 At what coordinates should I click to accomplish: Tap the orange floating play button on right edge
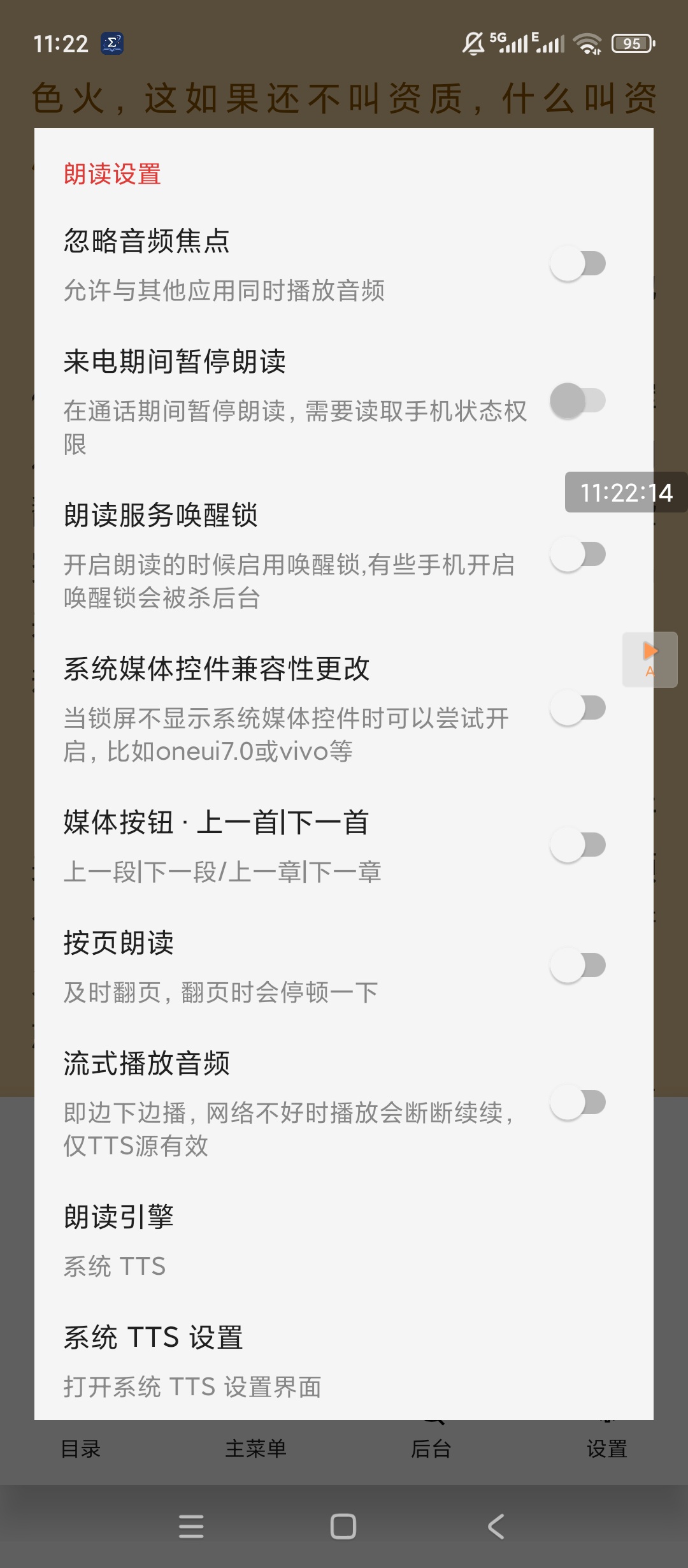(x=650, y=659)
